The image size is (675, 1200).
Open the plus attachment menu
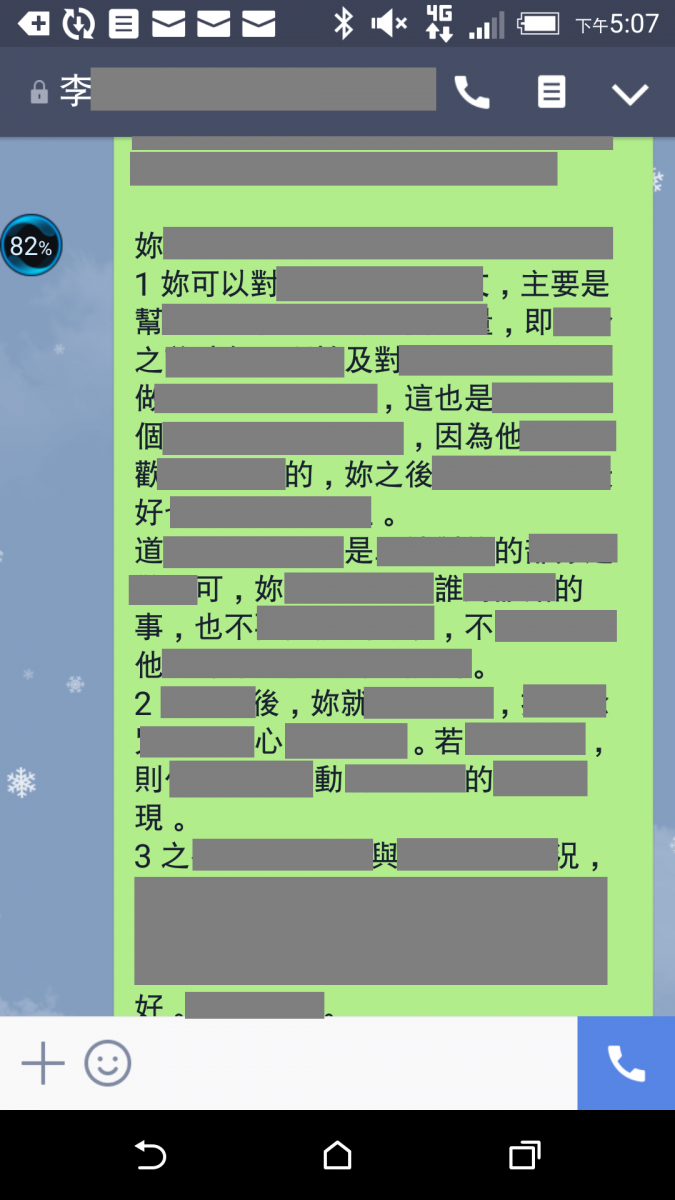pos(43,1063)
